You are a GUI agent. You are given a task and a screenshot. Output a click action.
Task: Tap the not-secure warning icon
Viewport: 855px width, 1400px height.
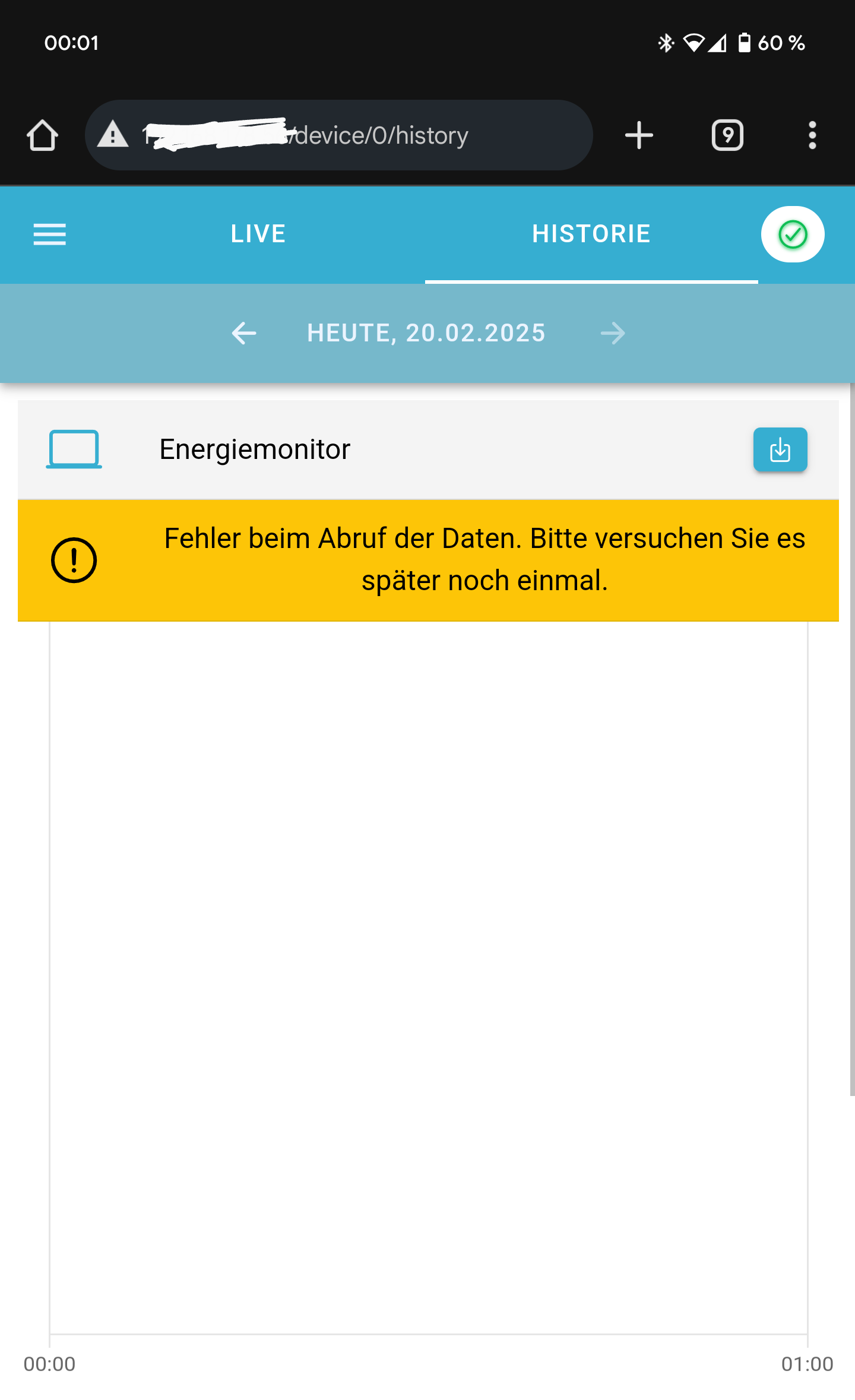click(x=113, y=134)
